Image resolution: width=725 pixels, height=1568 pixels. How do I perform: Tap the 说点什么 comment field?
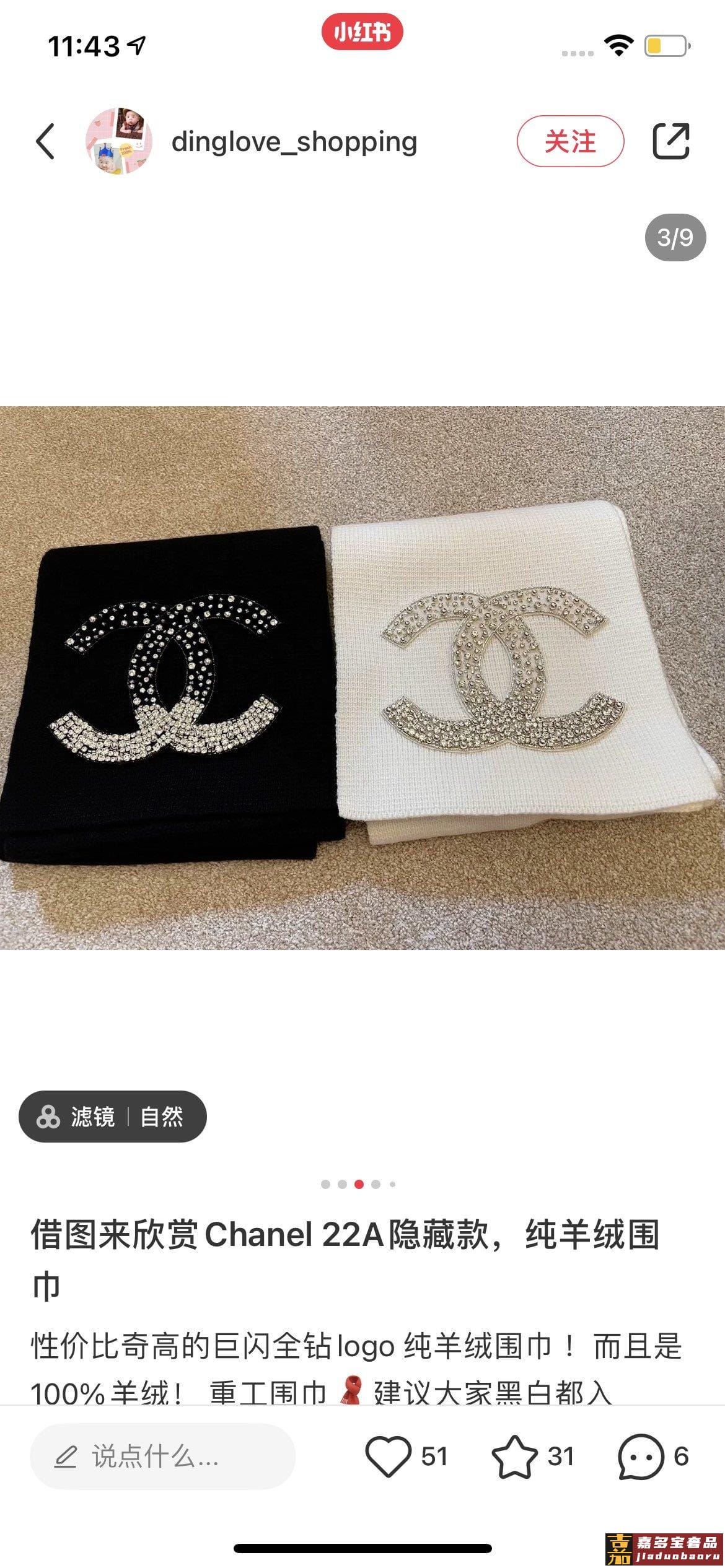(162, 1457)
